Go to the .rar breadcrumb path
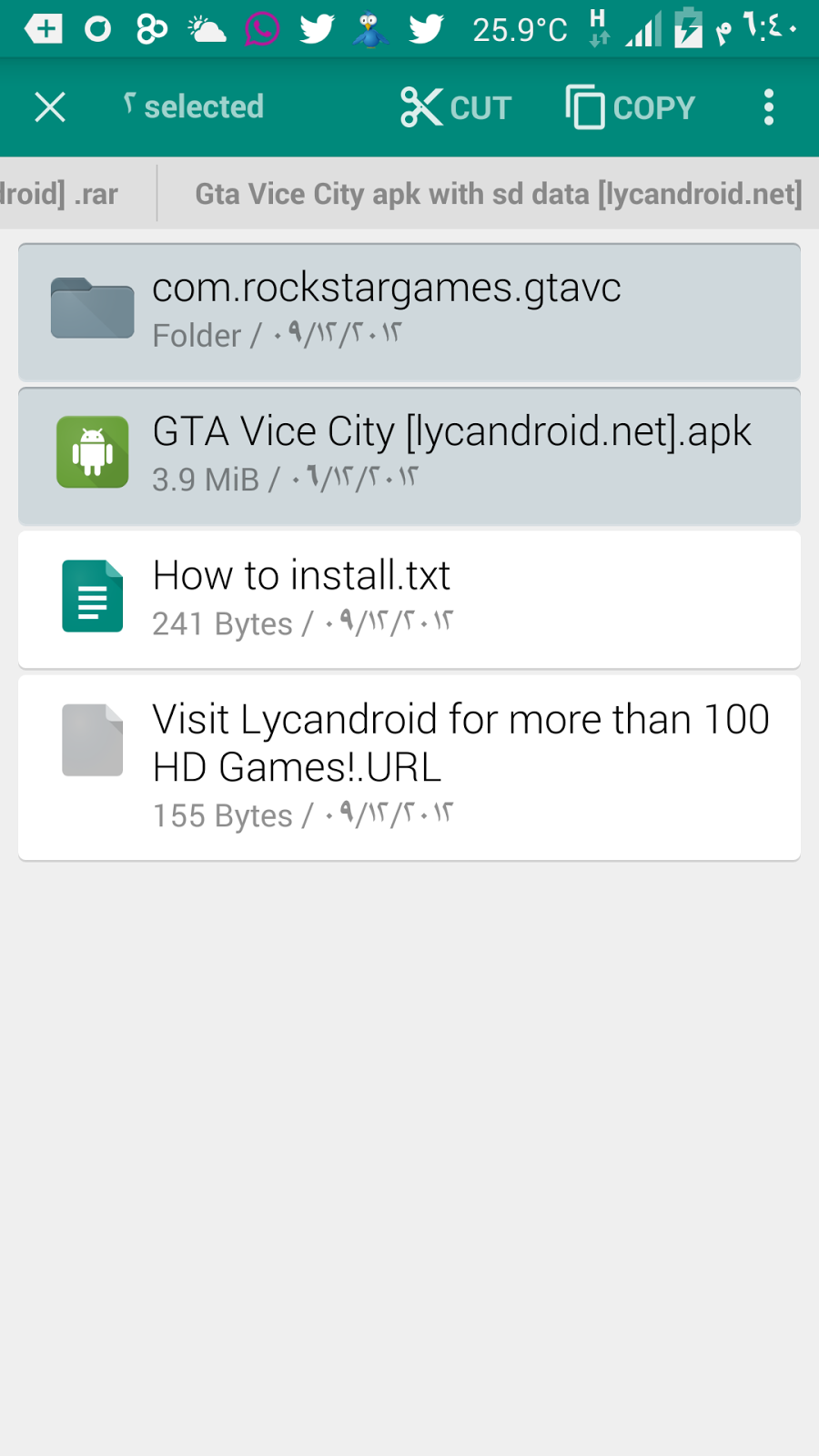This screenshot has width=819, height=1456. pos(64,194)
